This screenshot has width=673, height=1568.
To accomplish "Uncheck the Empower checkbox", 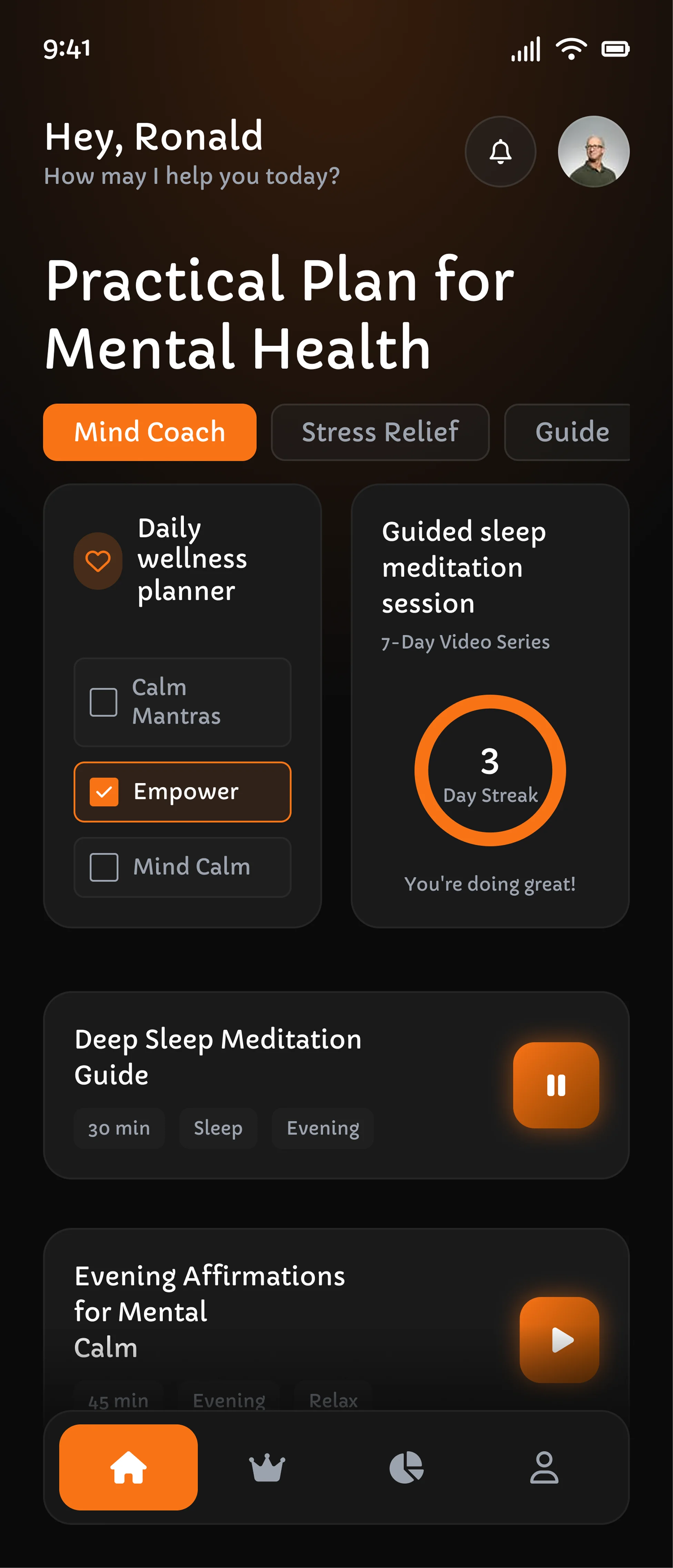I will tap(103, 792).
